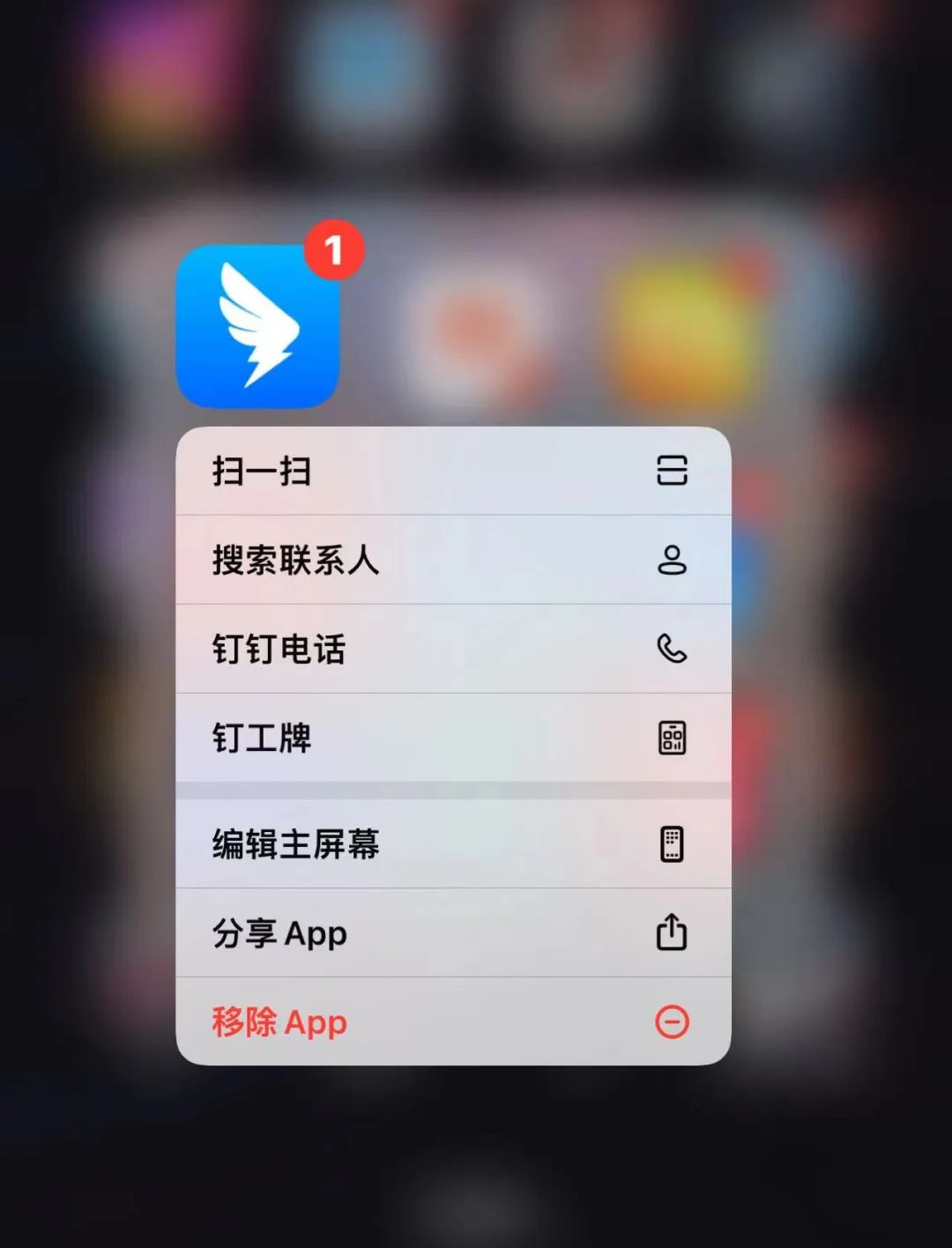Open the DingTalk app icon
Screen dimensions: 952x1248
[257, 327]
